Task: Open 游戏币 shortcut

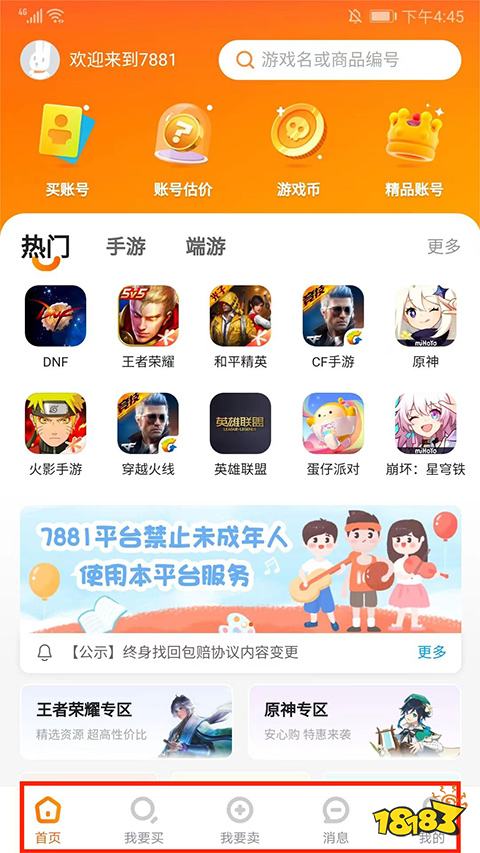Action: pos(298,150)
